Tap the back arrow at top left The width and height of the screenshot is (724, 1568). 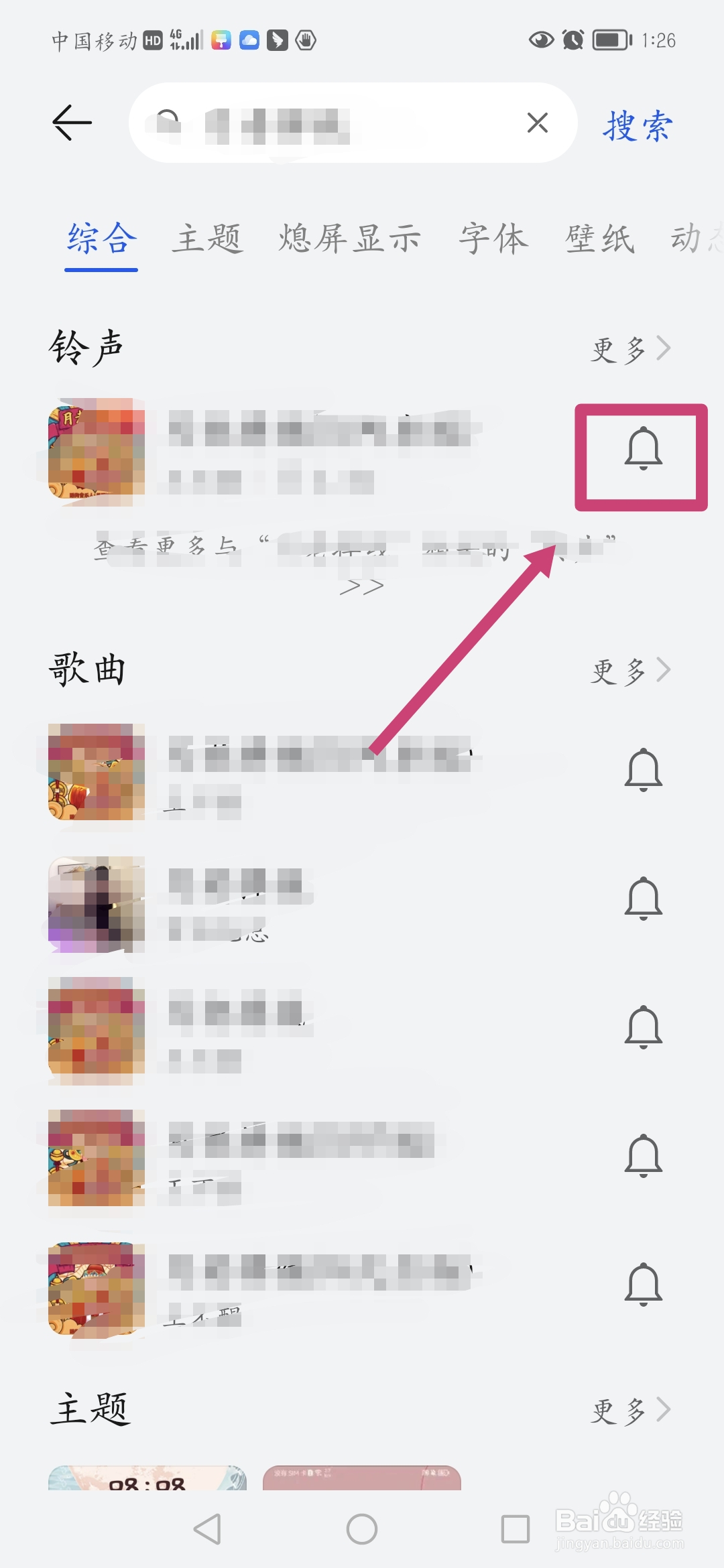pyautogui.click(x=71, y=122)
